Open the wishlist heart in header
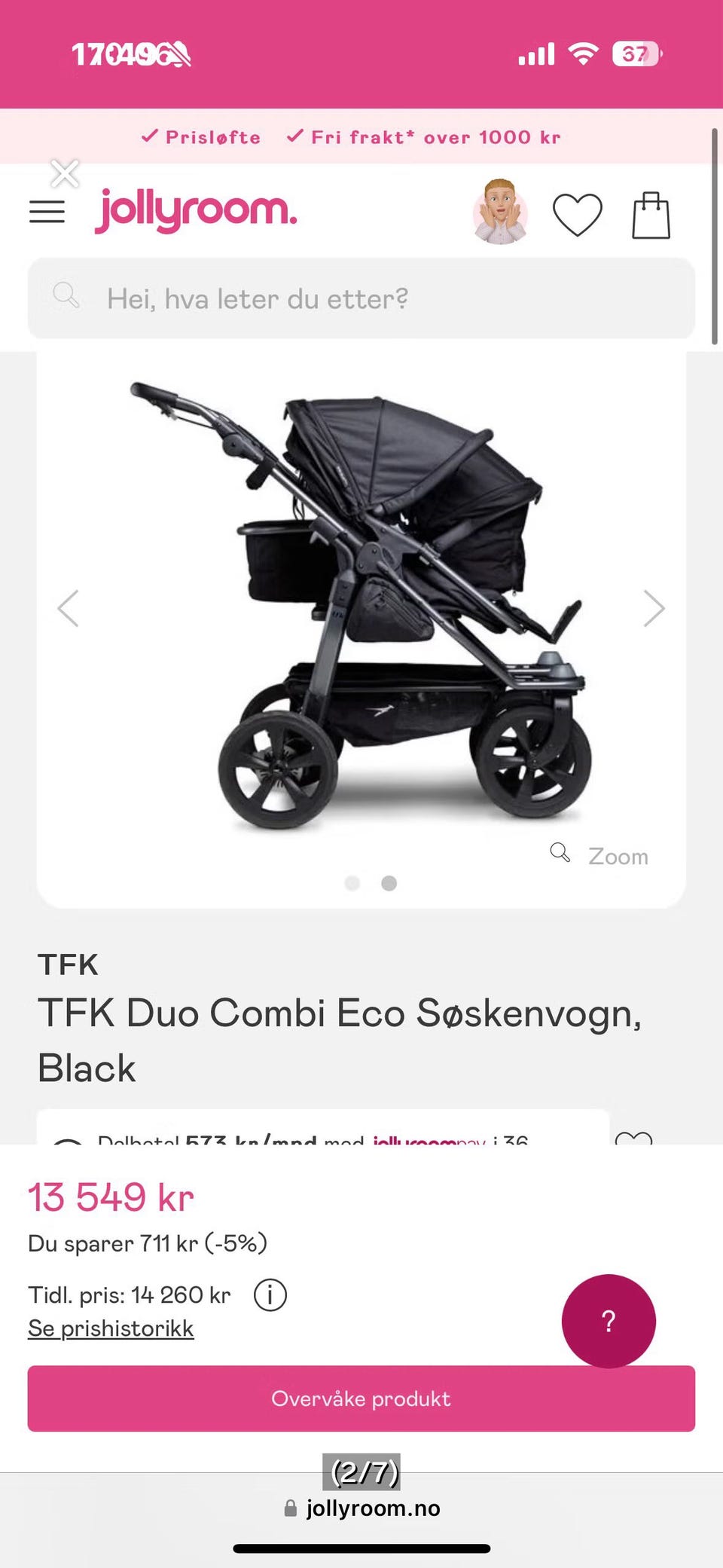The width and height of the screenshot is (723, 1568). (x=578, y=215)
